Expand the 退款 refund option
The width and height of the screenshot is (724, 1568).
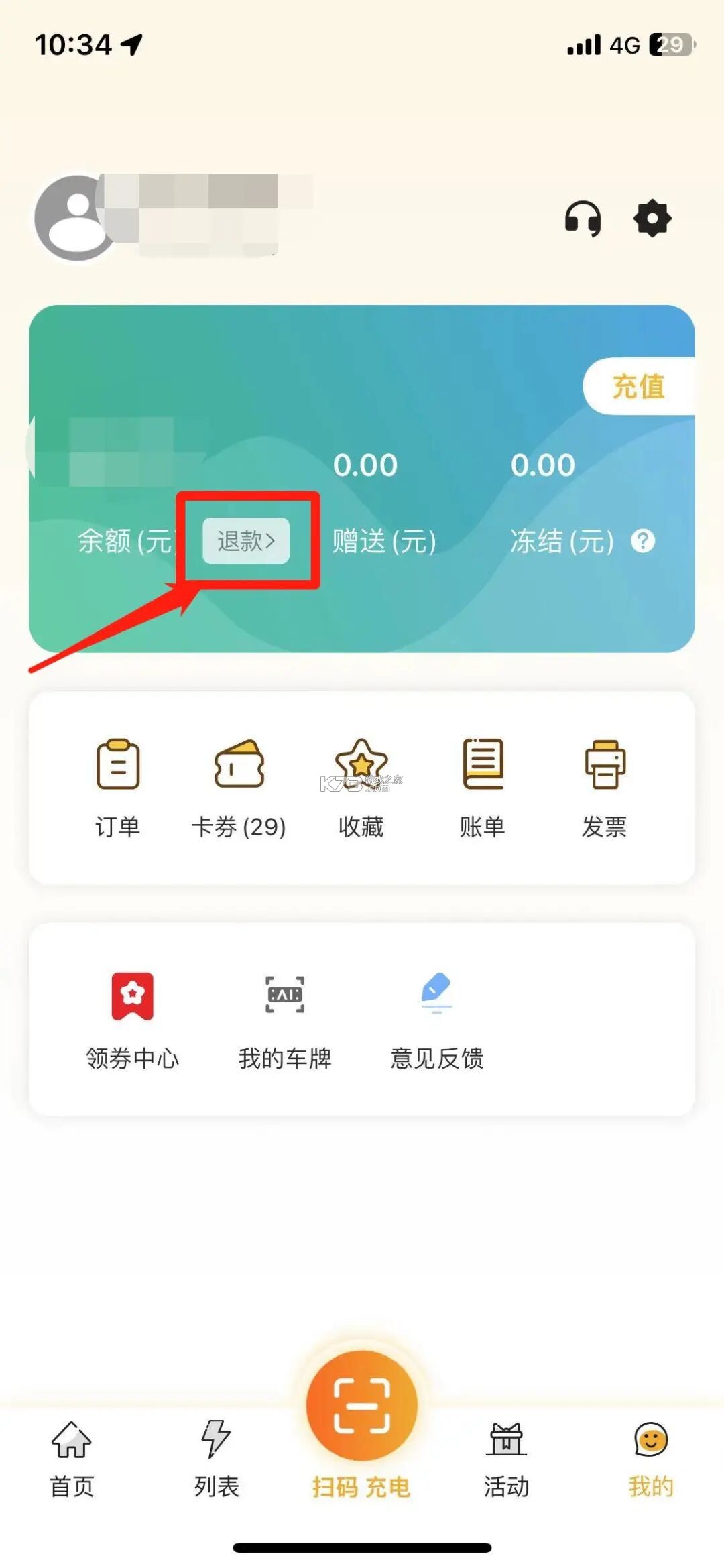pos(247,540)
